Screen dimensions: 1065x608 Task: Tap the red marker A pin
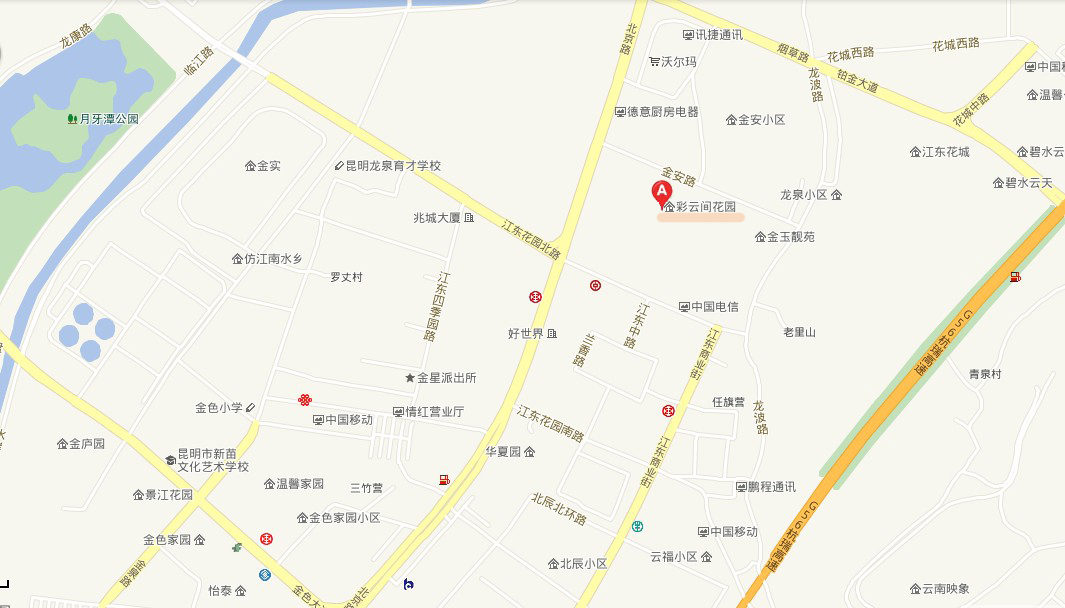tap(661, 192)
